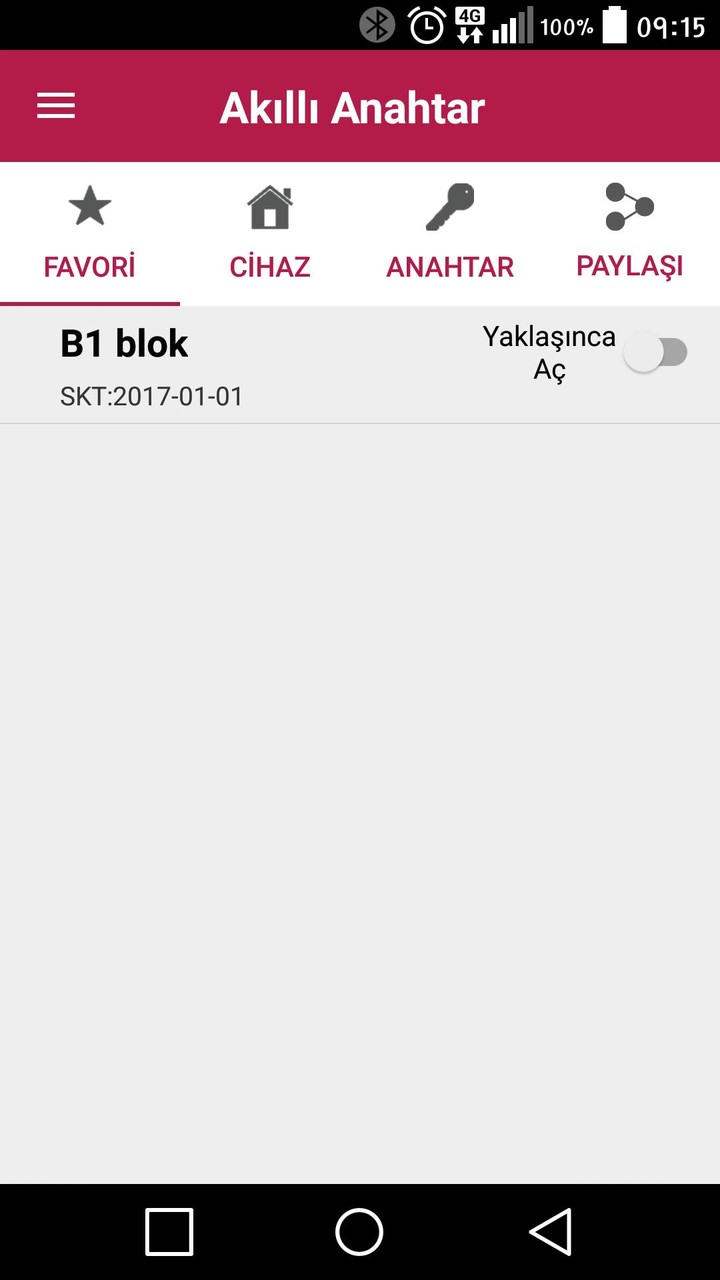Select the key icon above ANAHTAR

click(x=450, y=205)
